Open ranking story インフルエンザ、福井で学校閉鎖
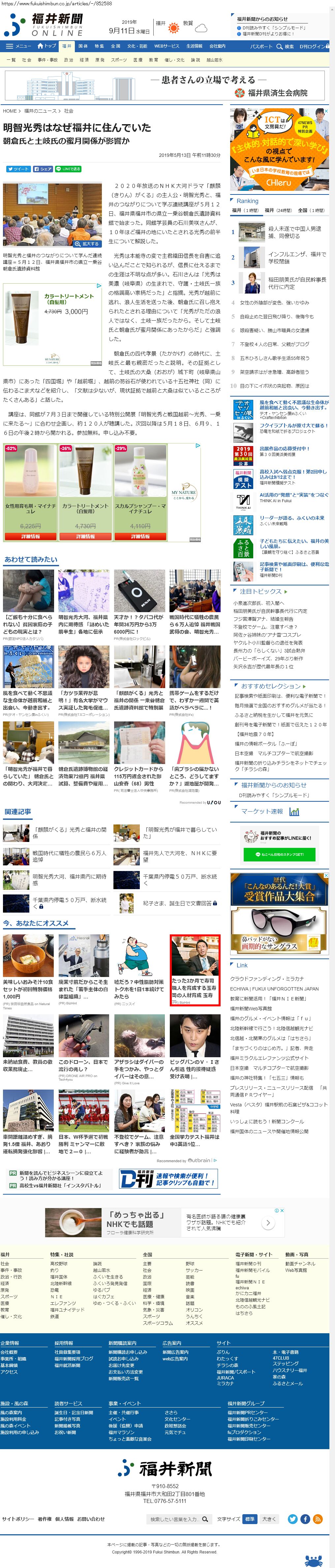The image size is (335, 1568). click(x=297, y=258)
